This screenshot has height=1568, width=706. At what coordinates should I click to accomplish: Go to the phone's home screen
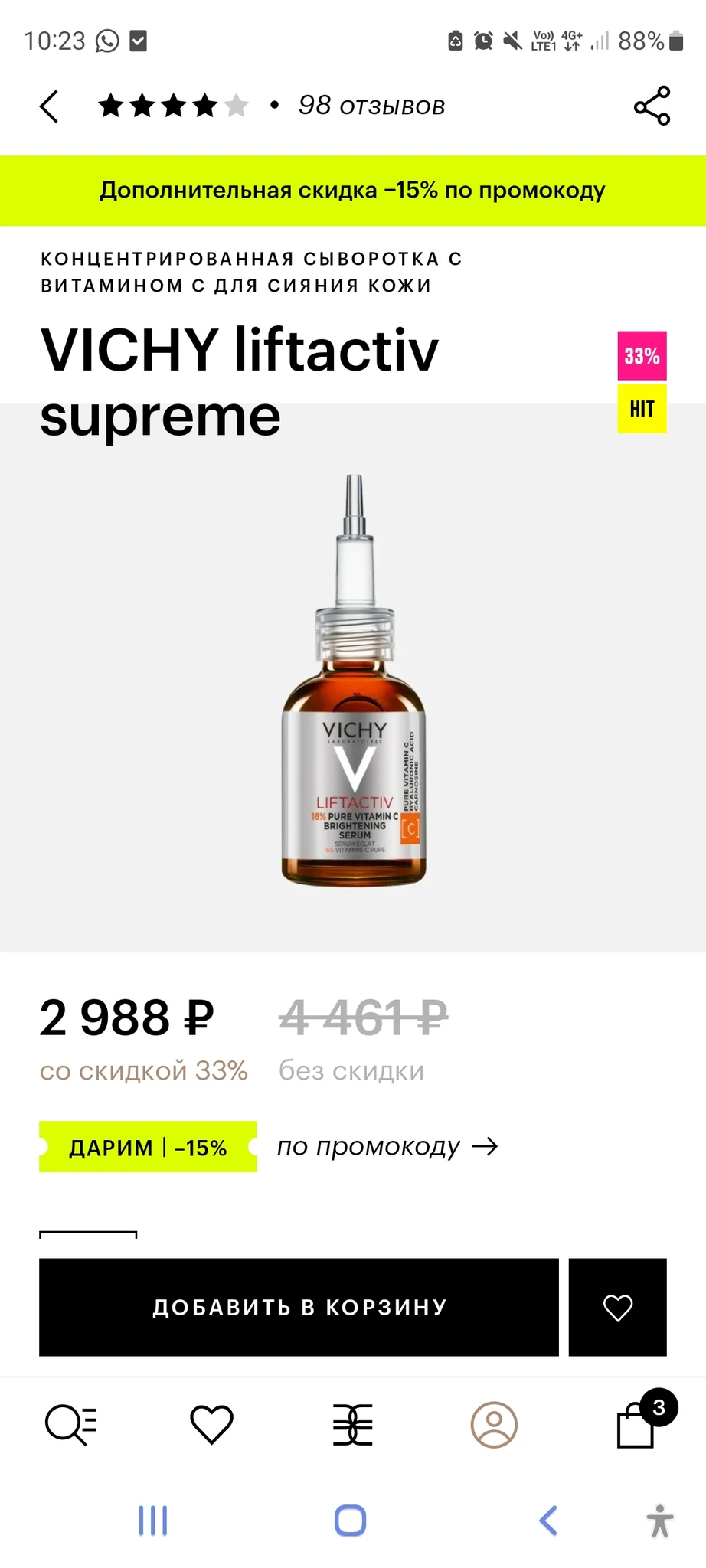tap(351, 1521)
